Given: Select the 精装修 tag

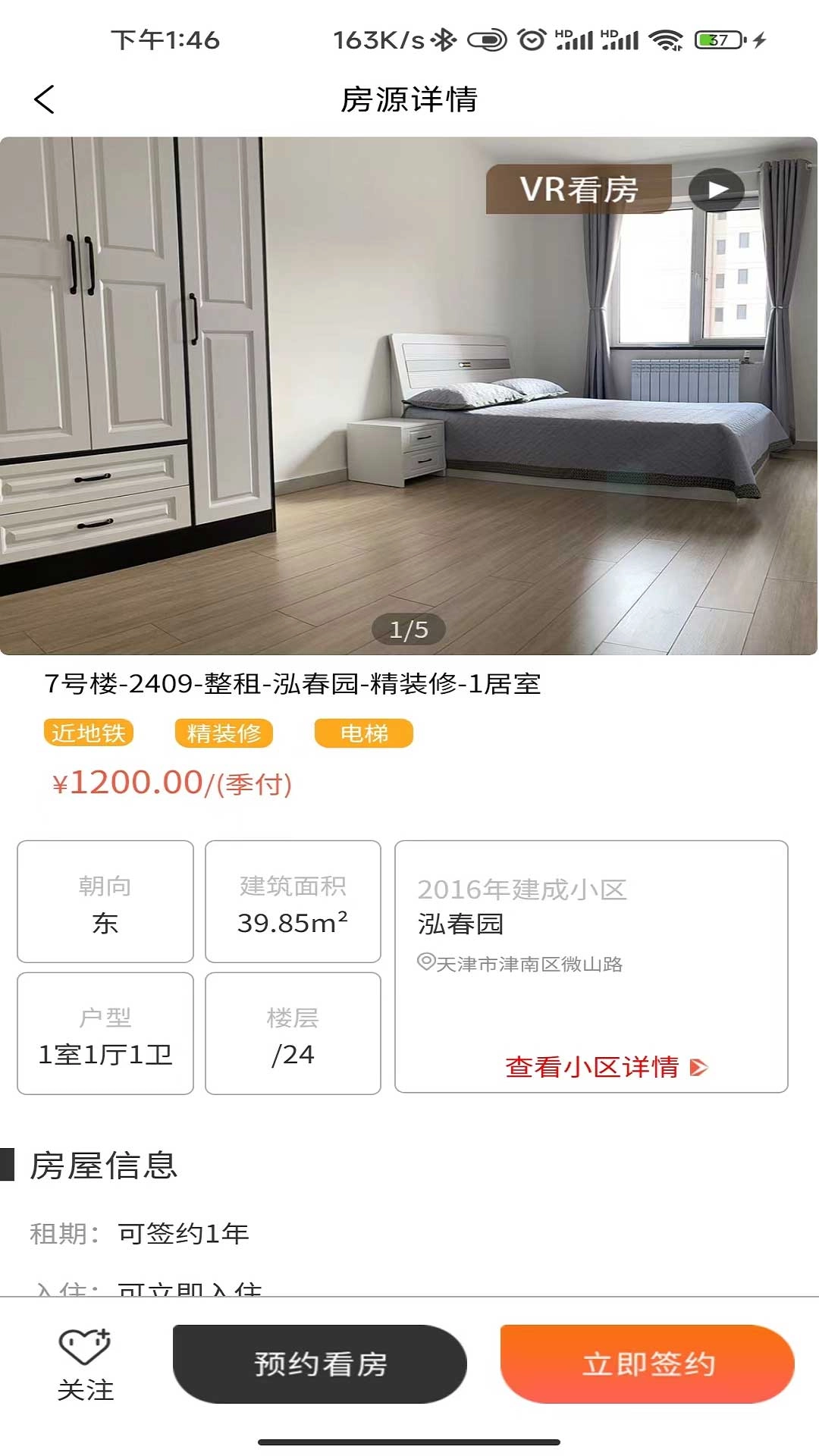Looking at the screenshot, I should [x=224, y=733].
